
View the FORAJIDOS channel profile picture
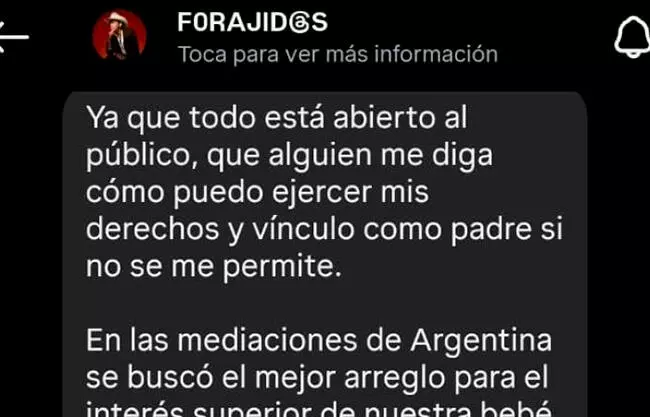[119, 37]
